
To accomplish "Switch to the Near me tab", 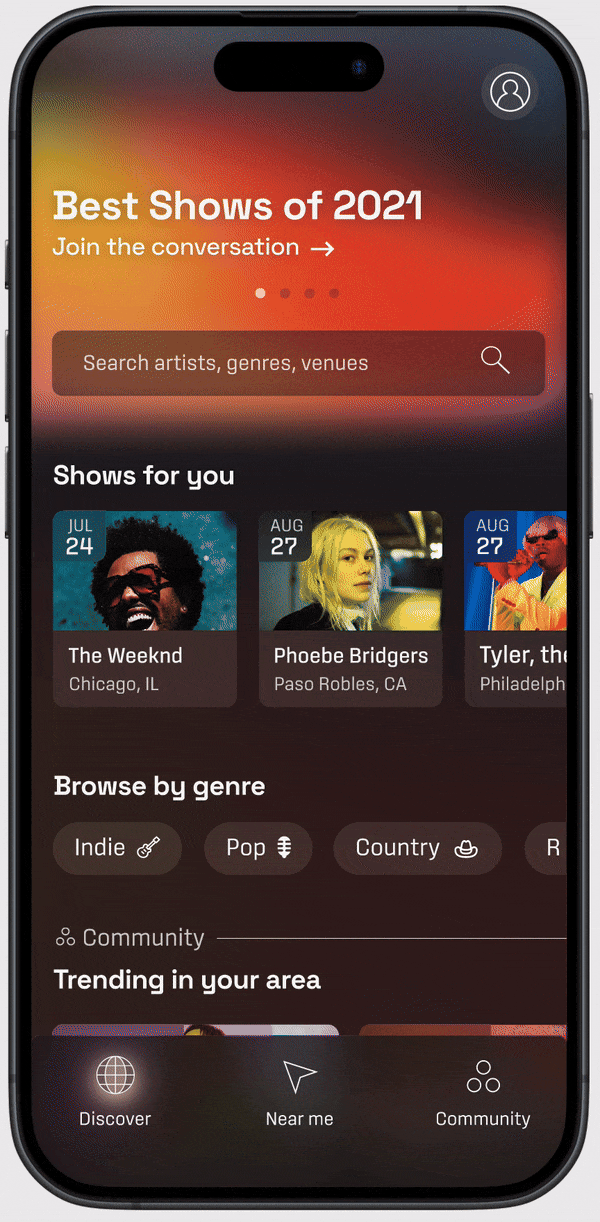I will (299, 1093).
